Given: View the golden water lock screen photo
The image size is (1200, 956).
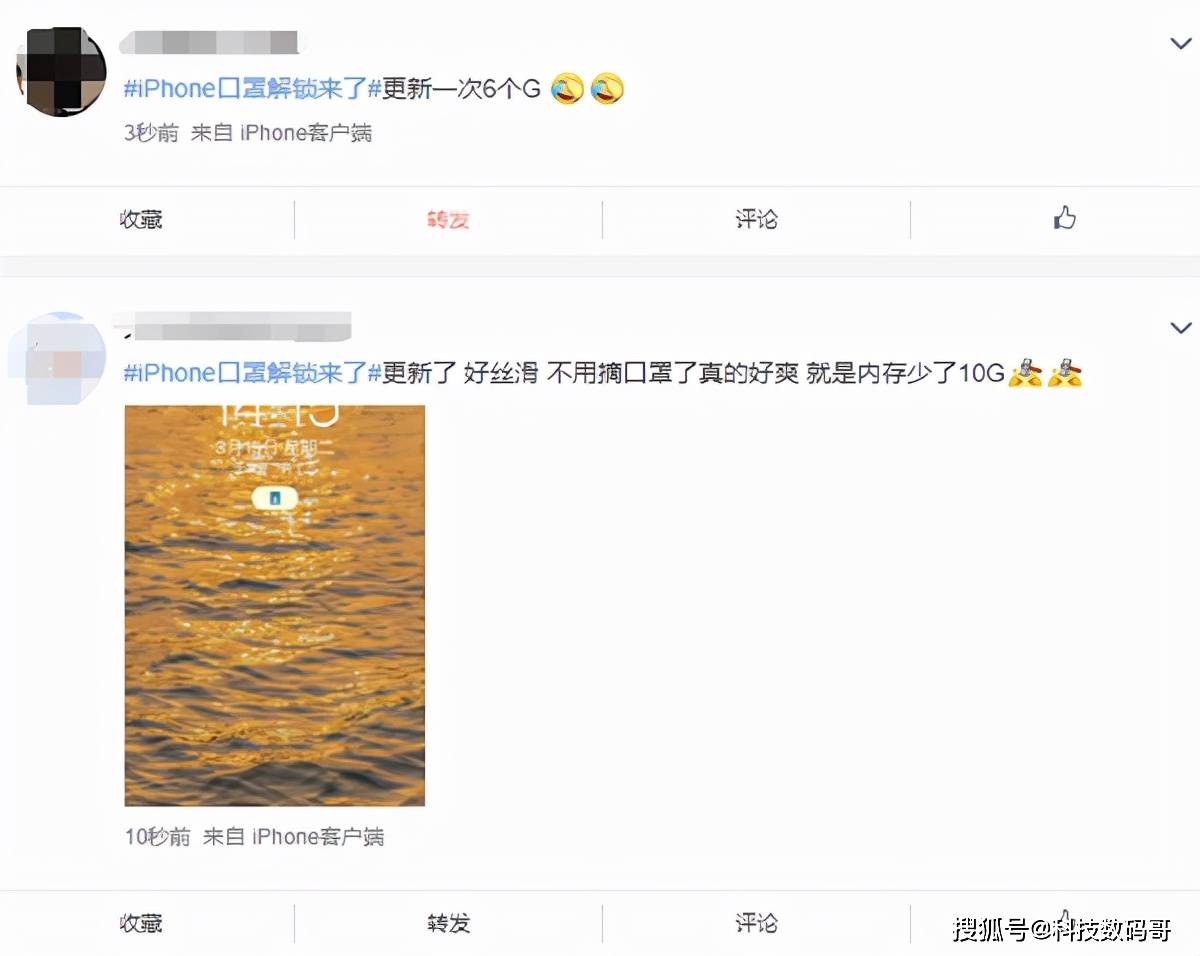Looking at the screenshot, I should 275,605.
